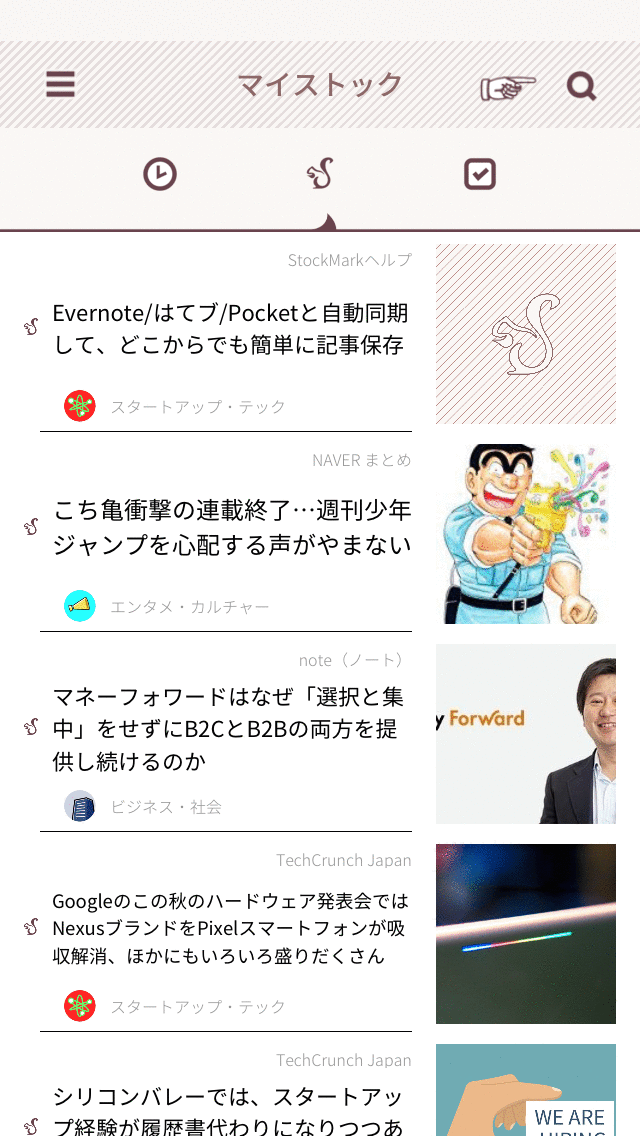
Task: Open the こち亀 連載終了 article
Action: pos(232,527)
